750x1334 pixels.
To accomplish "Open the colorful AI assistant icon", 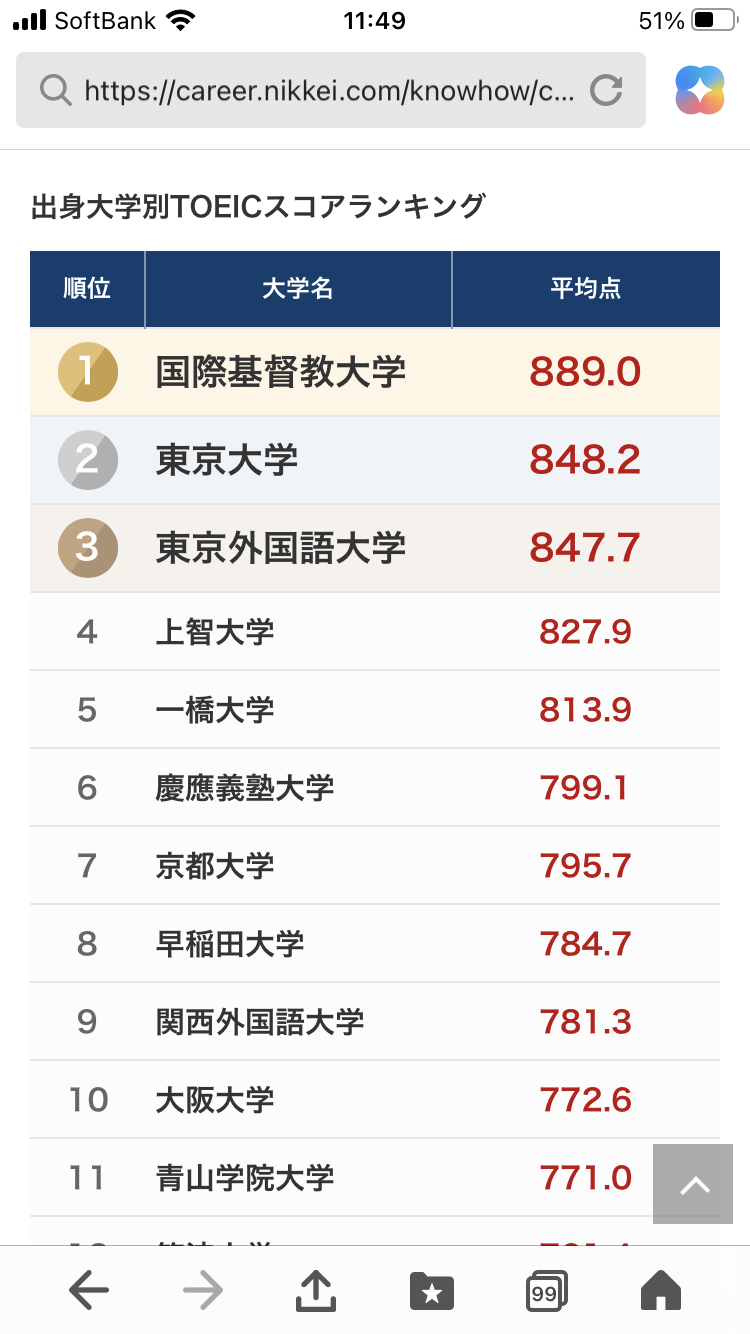I will click(700, 90).
